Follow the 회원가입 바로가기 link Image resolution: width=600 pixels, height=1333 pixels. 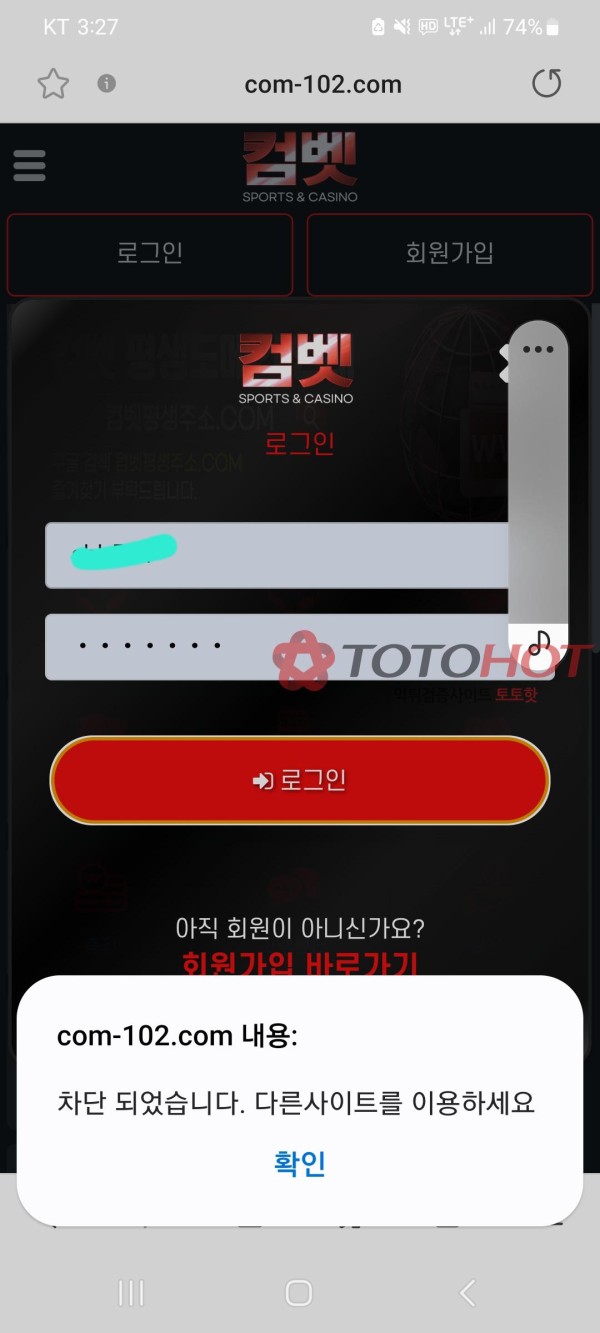point(300,965)
